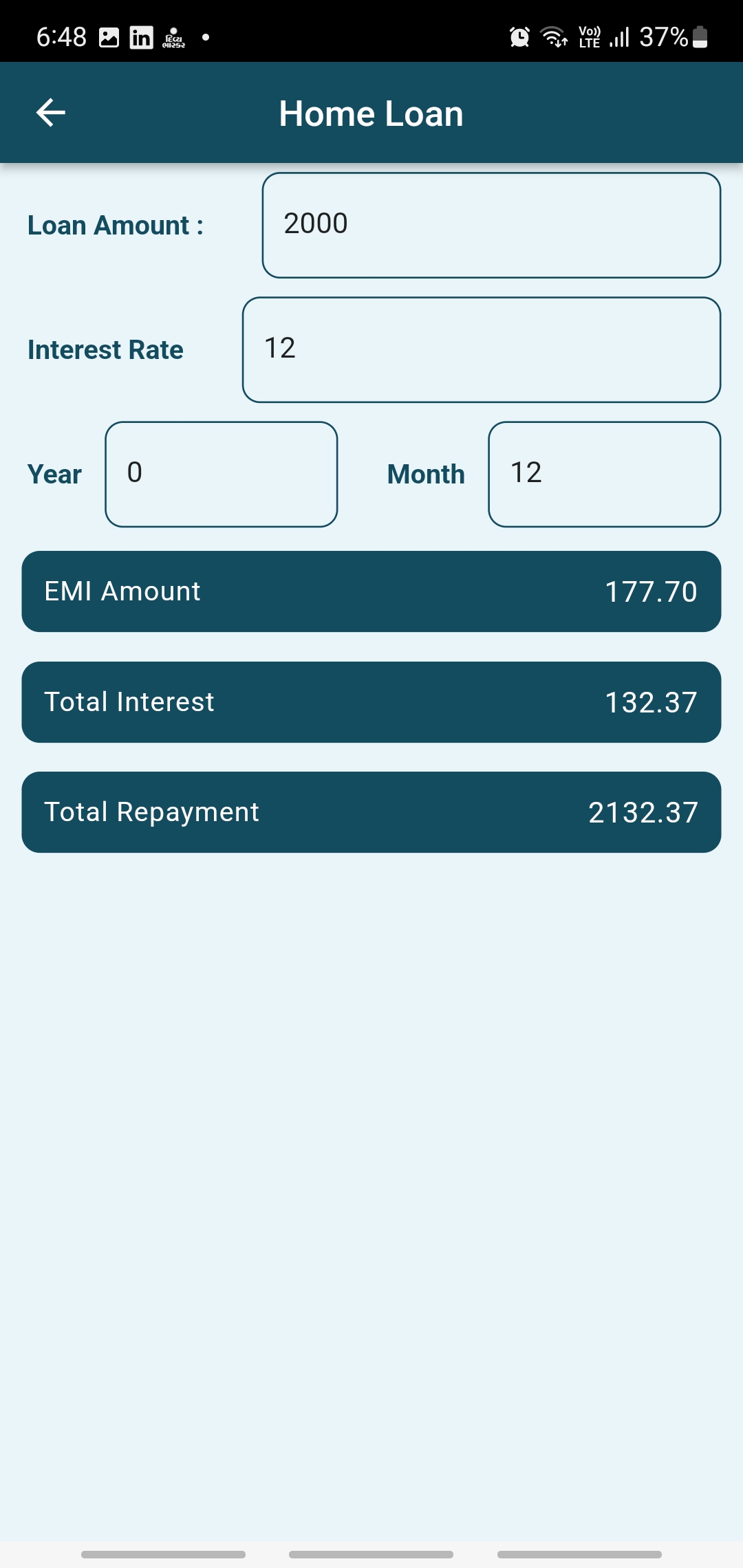Image resolution: width=743 pixels, height=1568 pixels.
Task: Select the Year input field
Action: click(221, 474)
